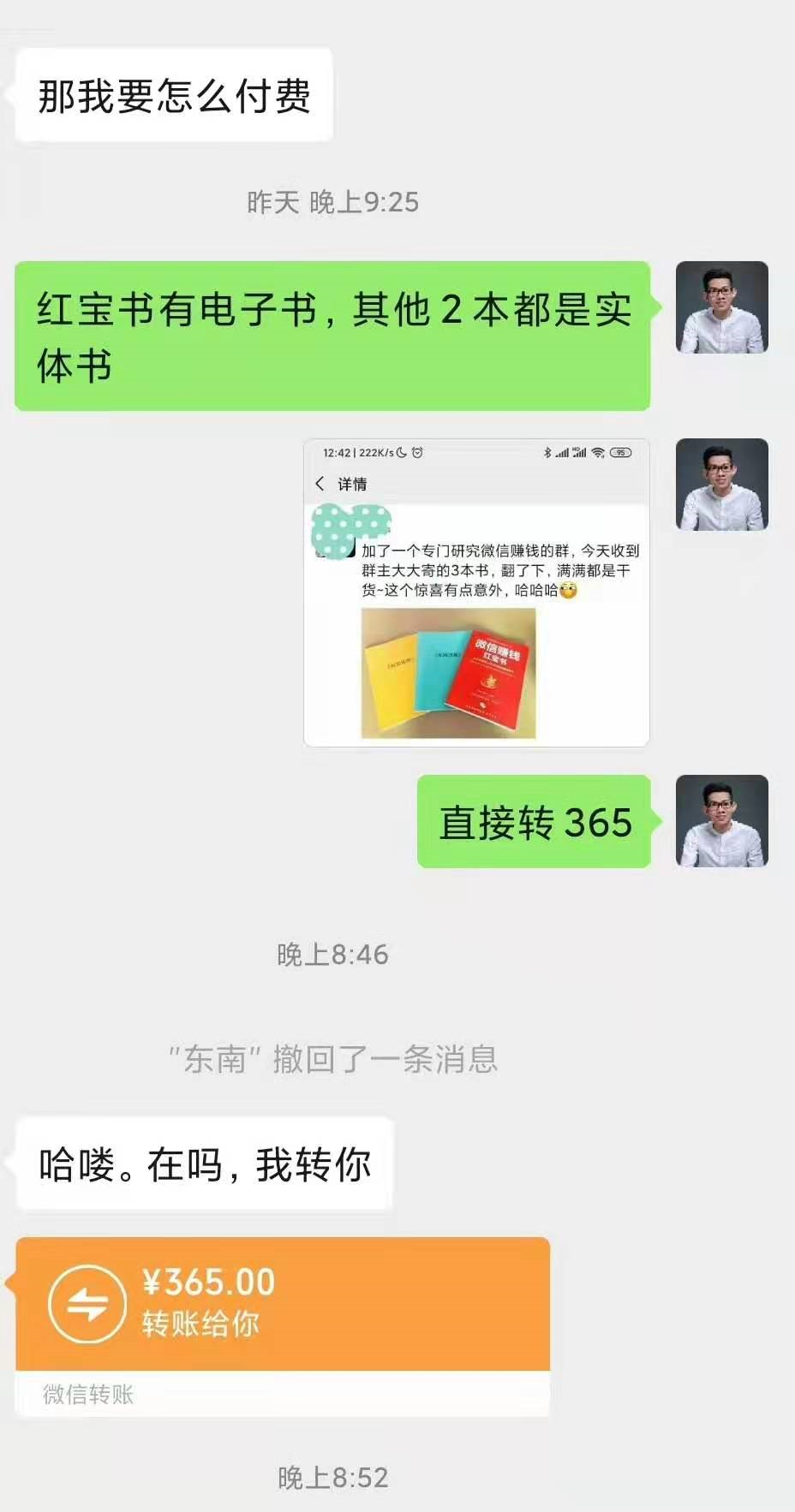This screenshot has height=1512, width=795.
Task: Tap the avatar beside the 直接转 365 message
Action: (721, 820)
